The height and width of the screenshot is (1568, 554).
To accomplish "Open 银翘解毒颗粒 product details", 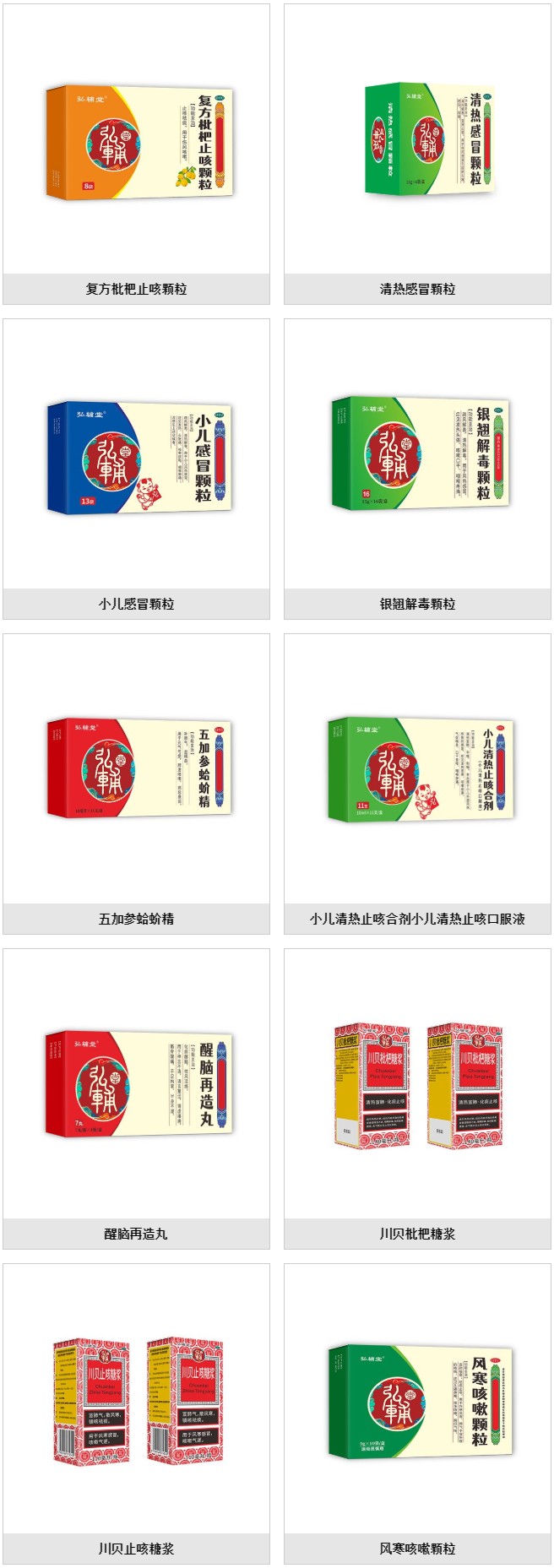I will (417, 457).
